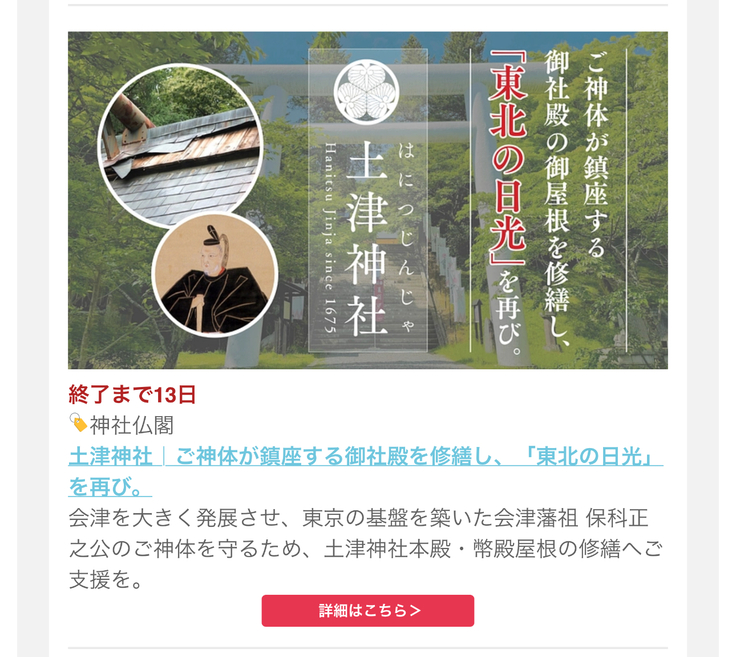
Task: Tap the 詳細はこちら button
Action: pyautogui.click(x=367, y=610)
